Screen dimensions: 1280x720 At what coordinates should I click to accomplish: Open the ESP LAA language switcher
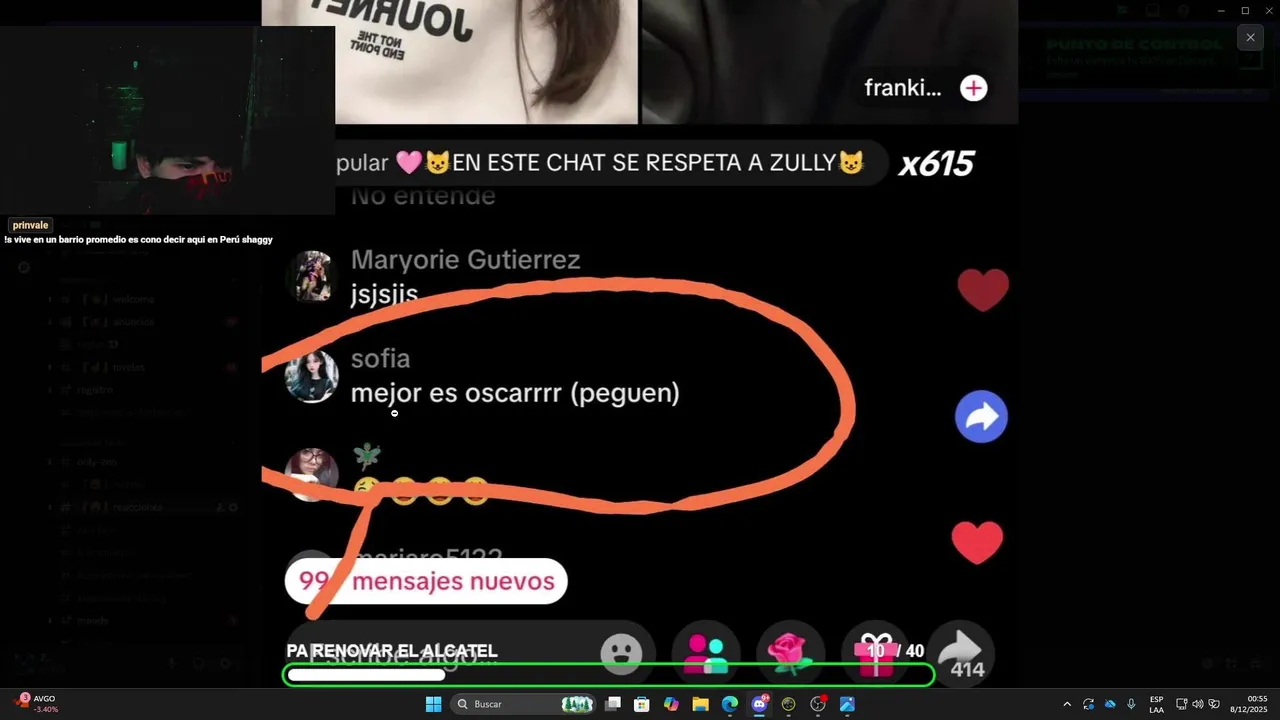pos(1156,704)
